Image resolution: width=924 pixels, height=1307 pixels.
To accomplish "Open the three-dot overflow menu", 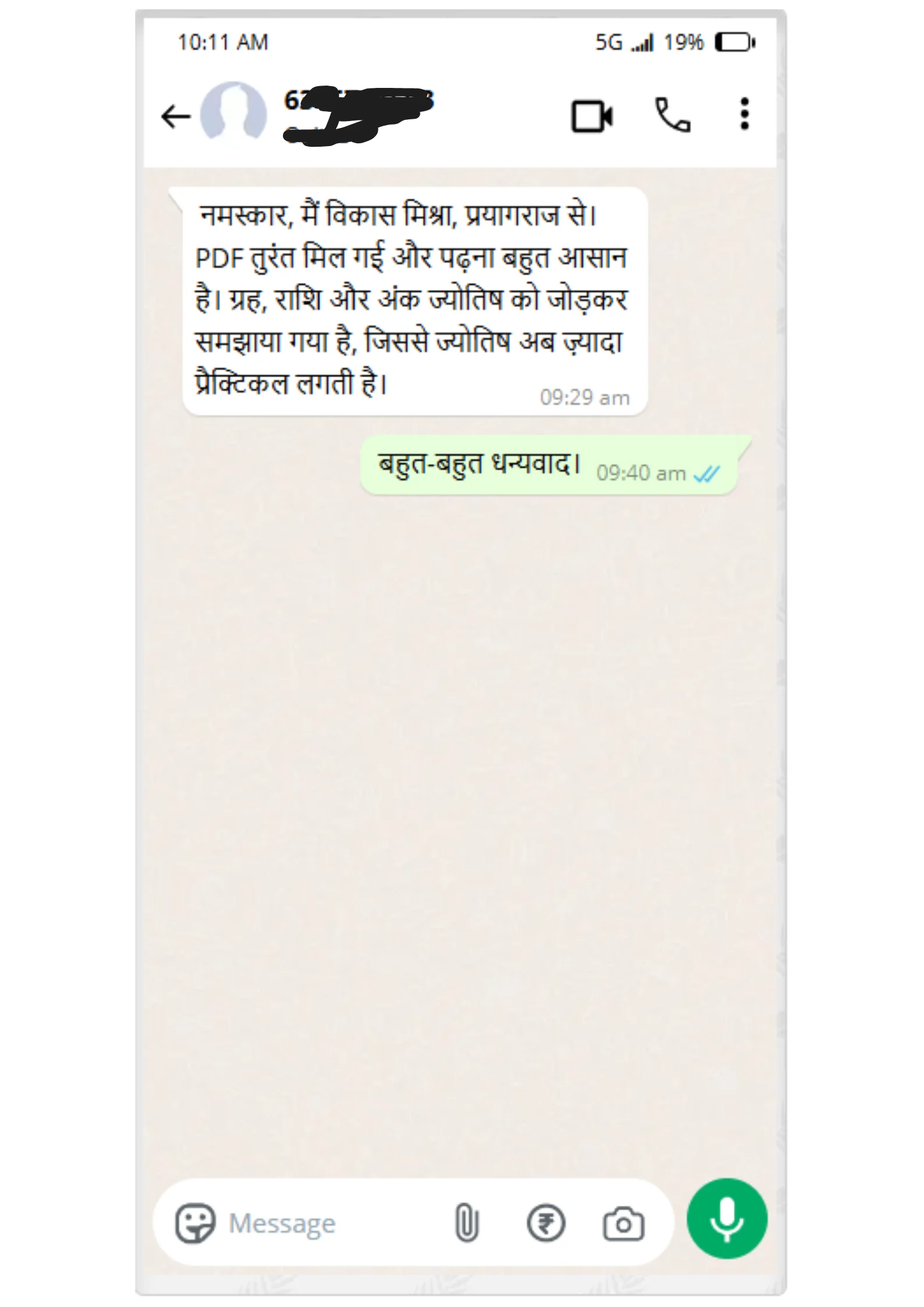I will pyautogui.click(x=744, y=114).
